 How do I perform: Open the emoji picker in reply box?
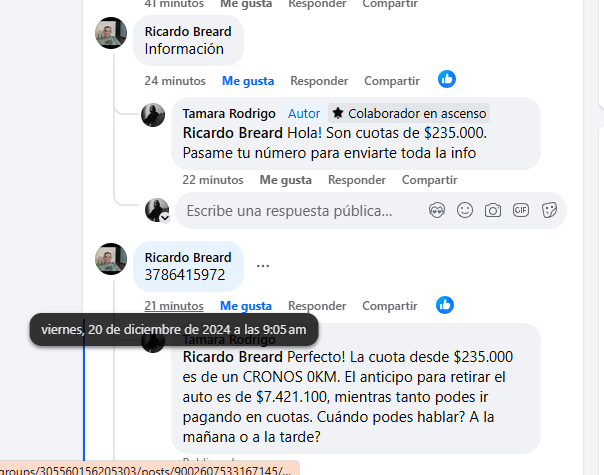click(x=465, y=211)
